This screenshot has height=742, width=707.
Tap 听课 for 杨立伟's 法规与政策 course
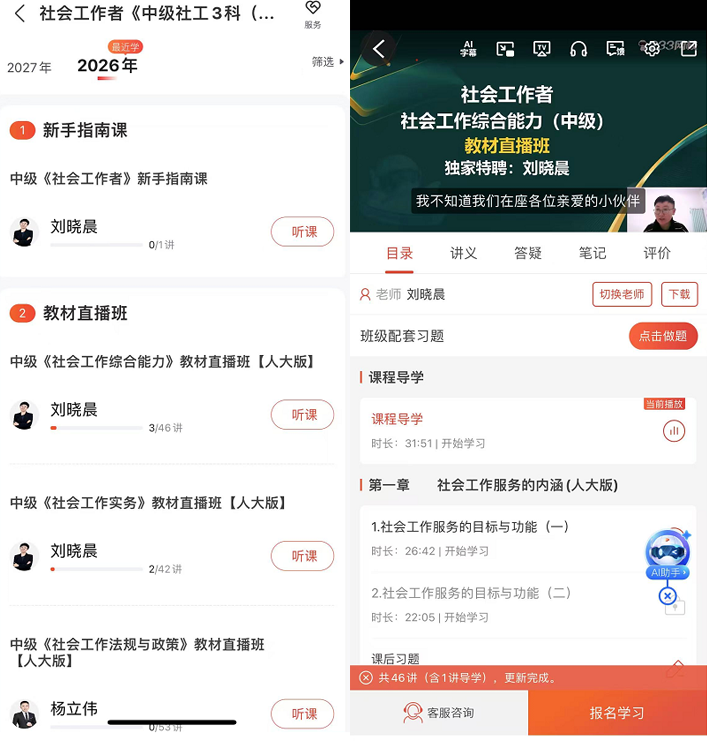[x=302, y=714]
